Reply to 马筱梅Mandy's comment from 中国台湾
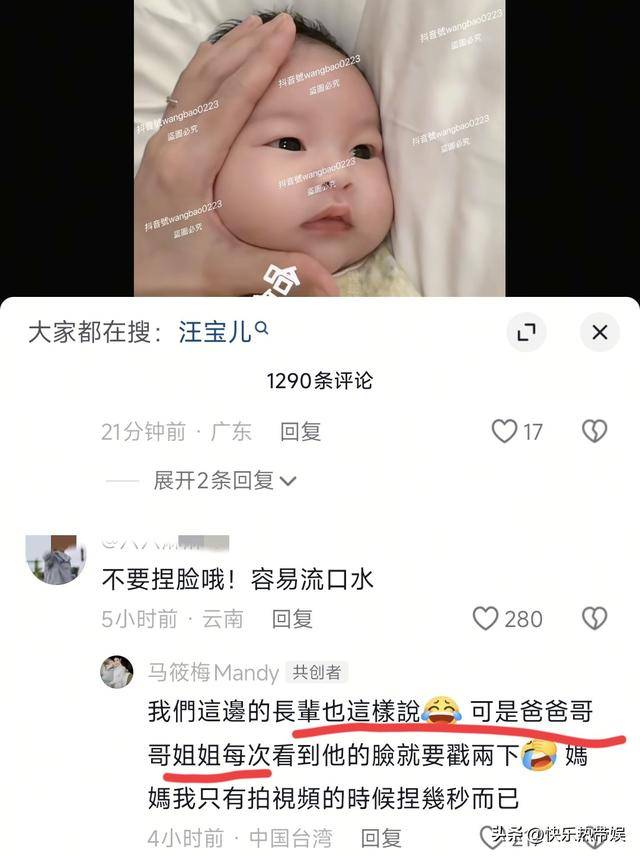This screenshot has width=640, height=857. (381, 837)
